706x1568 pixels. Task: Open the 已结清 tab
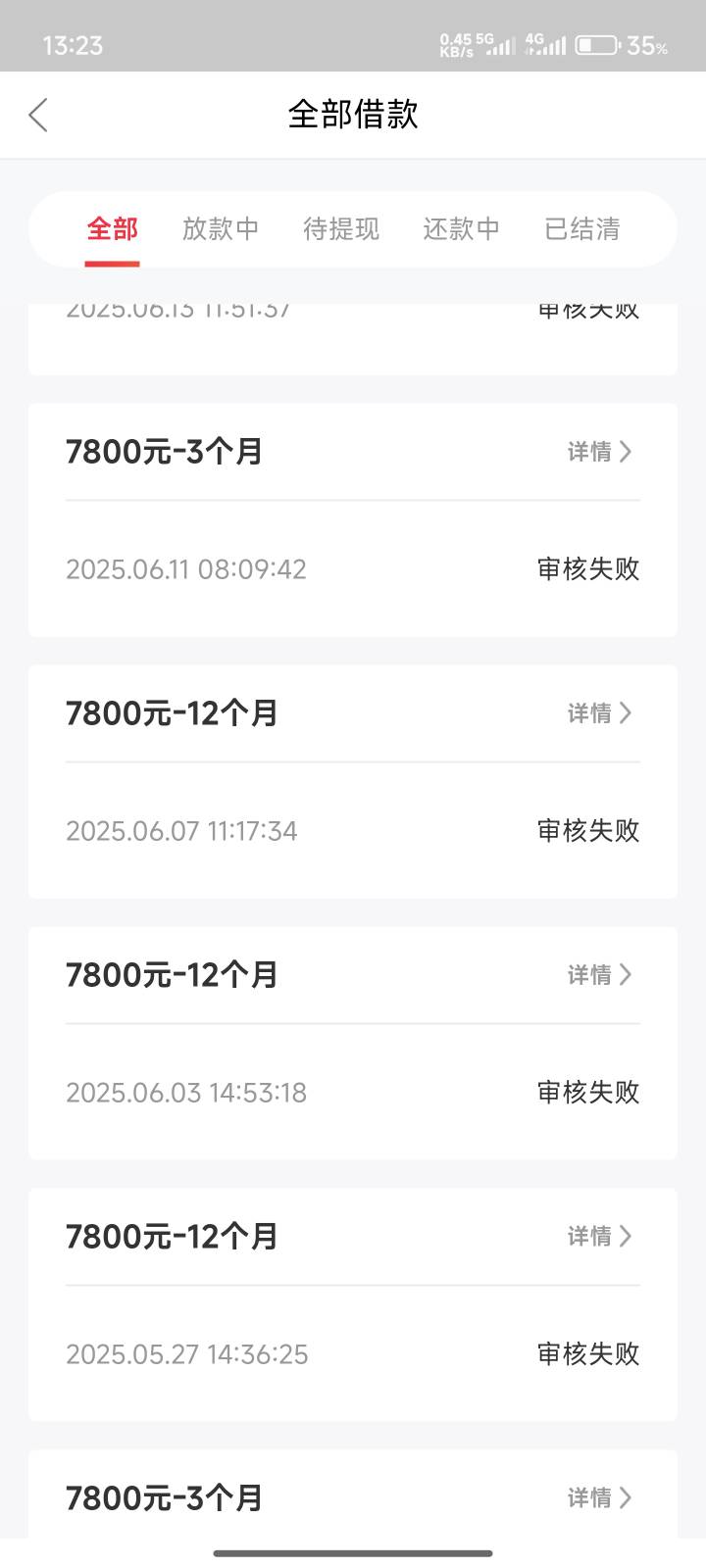(582, 229)
